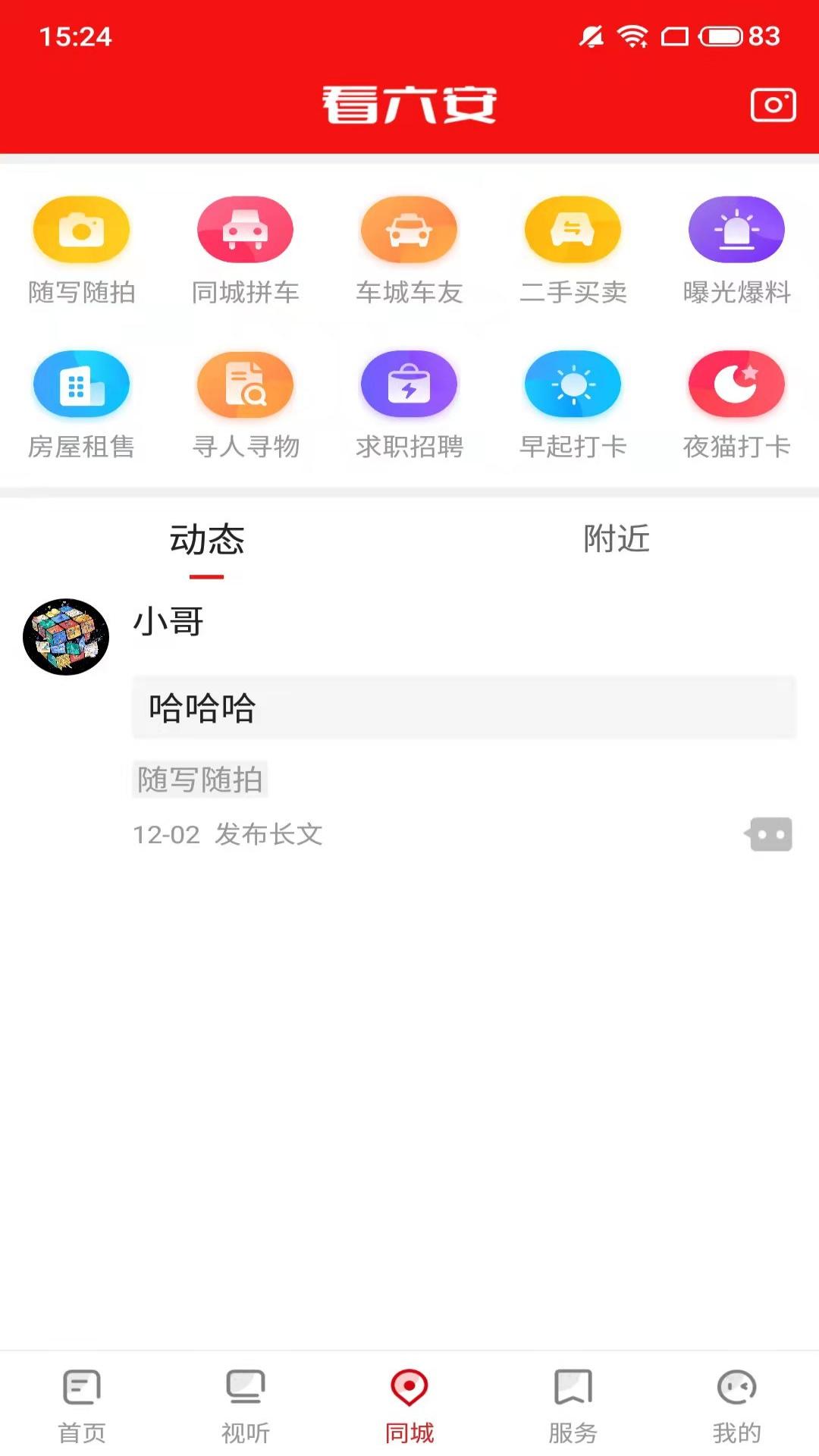Open 小哥's profile avatar
This screenshot has width=819, height=1456.
pyautogui.click(x=65, y=636)
